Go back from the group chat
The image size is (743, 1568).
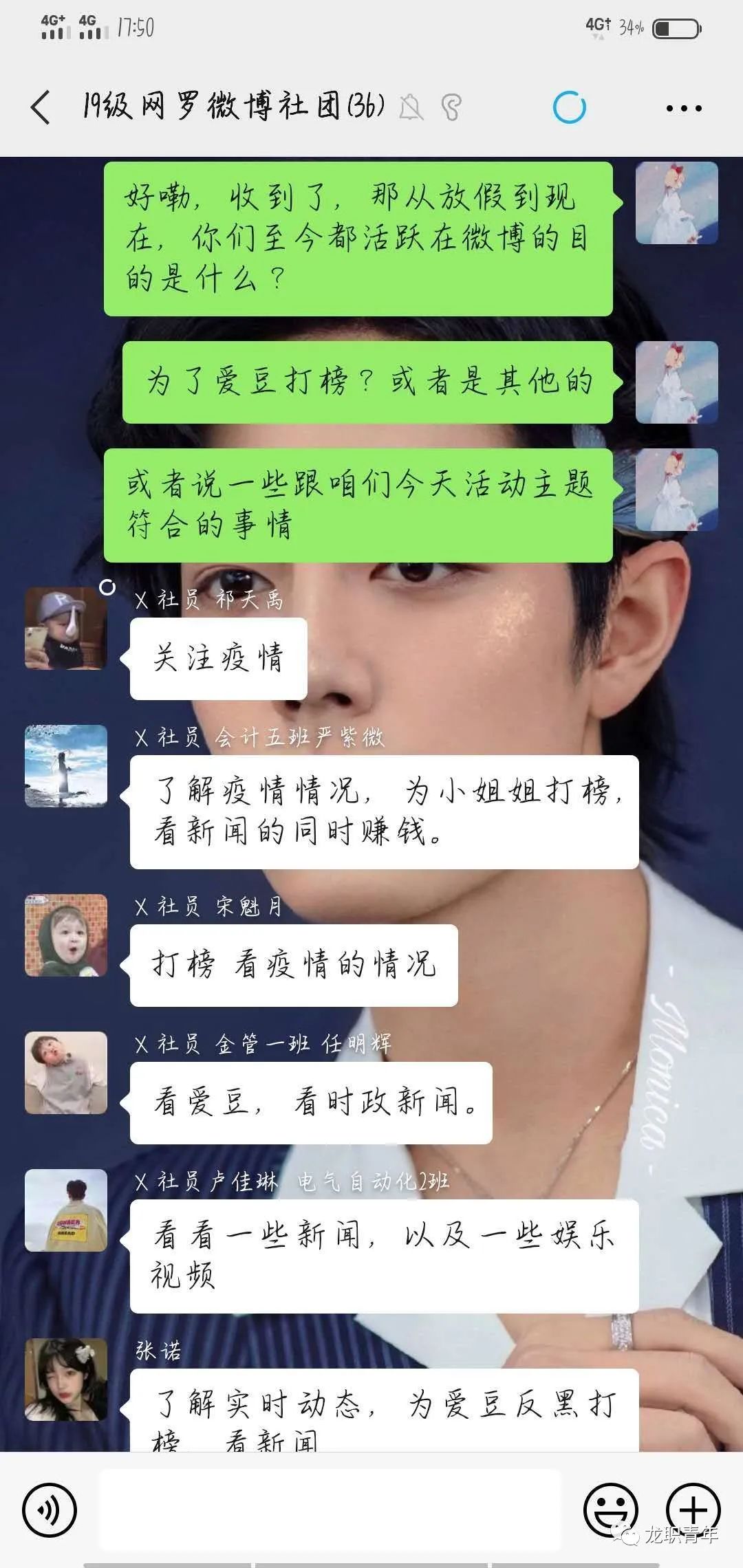click(41, 107)
